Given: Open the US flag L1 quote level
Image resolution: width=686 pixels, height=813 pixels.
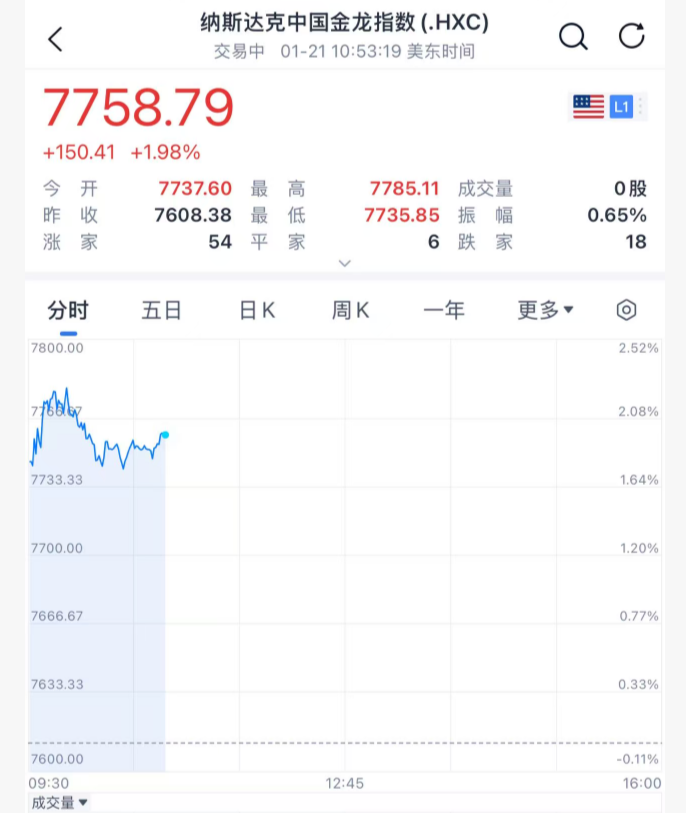Looking at the screenshot, I should point(604,106).
